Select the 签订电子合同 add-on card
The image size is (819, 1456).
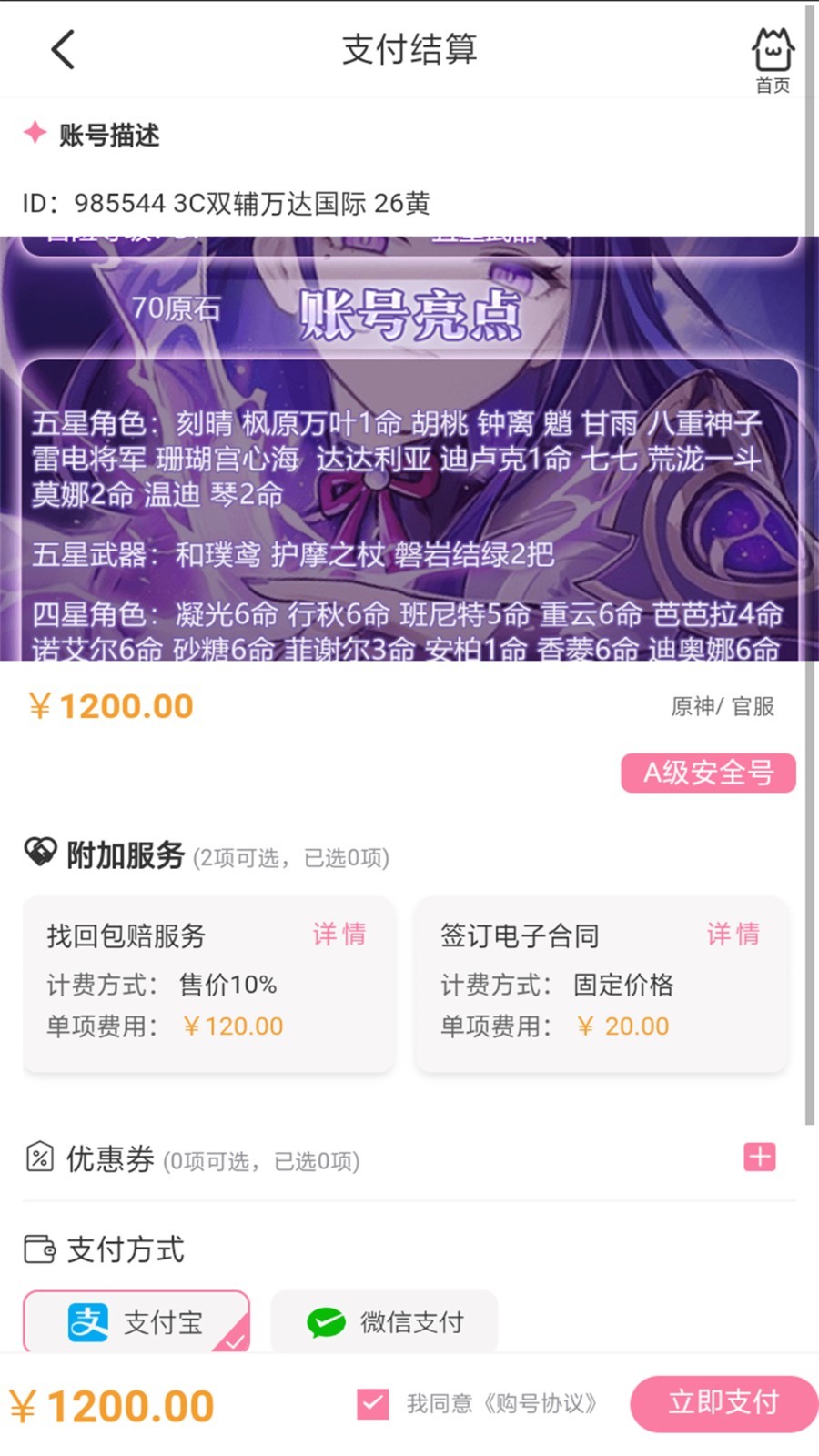[602, 986]
